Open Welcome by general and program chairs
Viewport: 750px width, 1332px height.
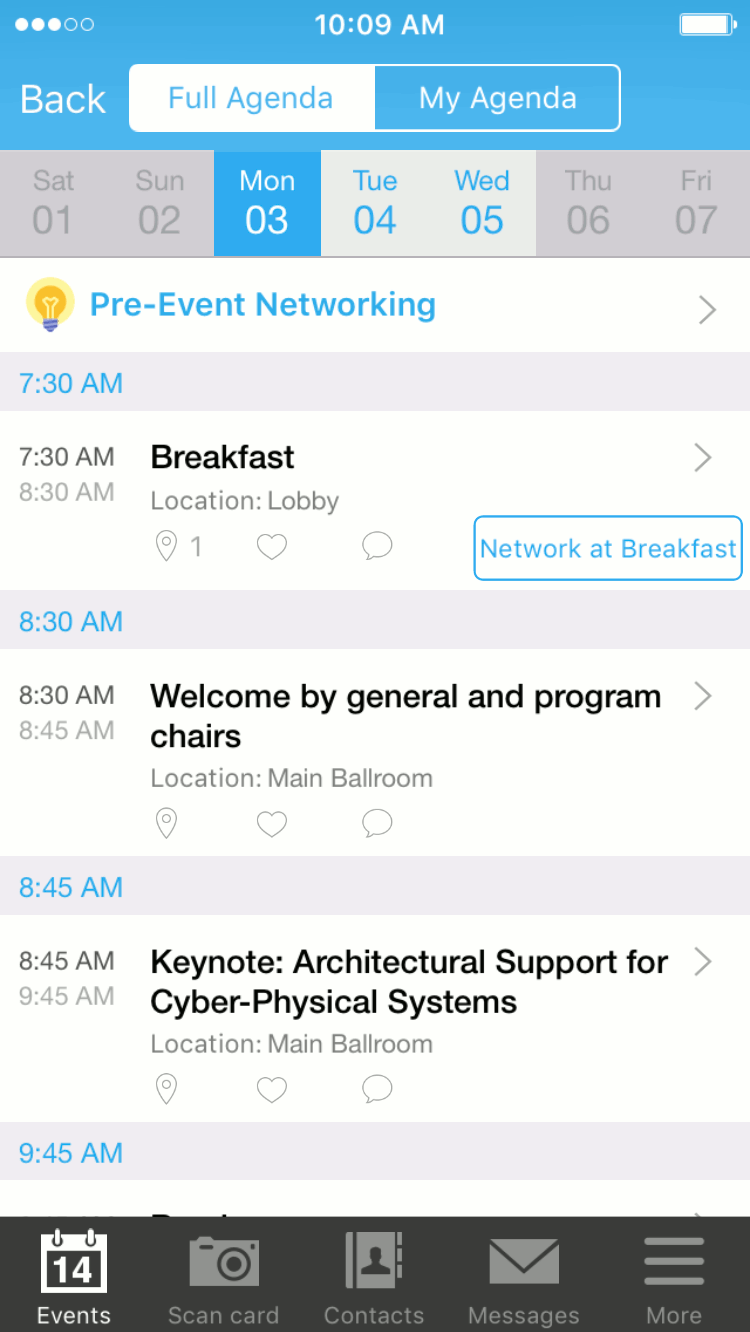tap(405, 716)
